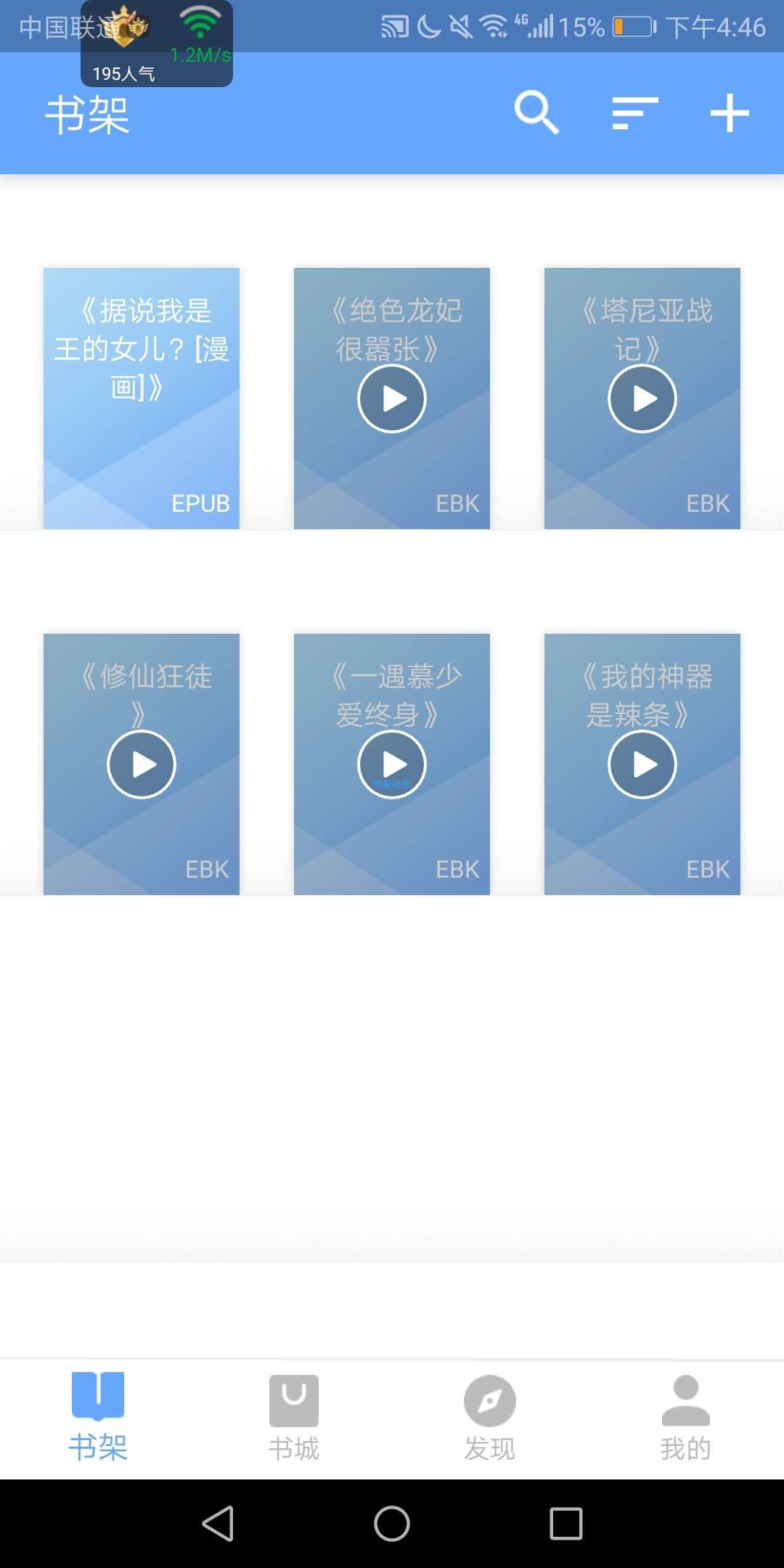Open the sort options icon

635,113
